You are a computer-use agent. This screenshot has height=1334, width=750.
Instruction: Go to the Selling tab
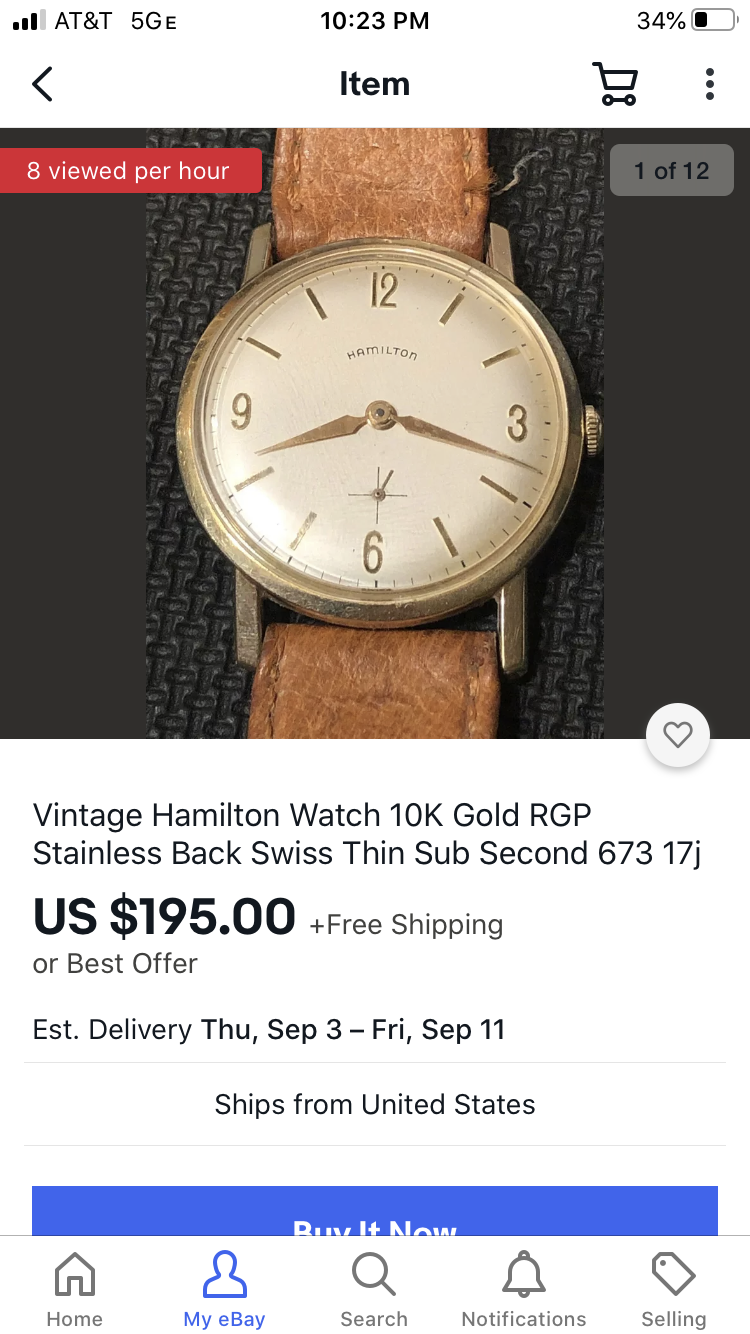tap(673, 1290)
